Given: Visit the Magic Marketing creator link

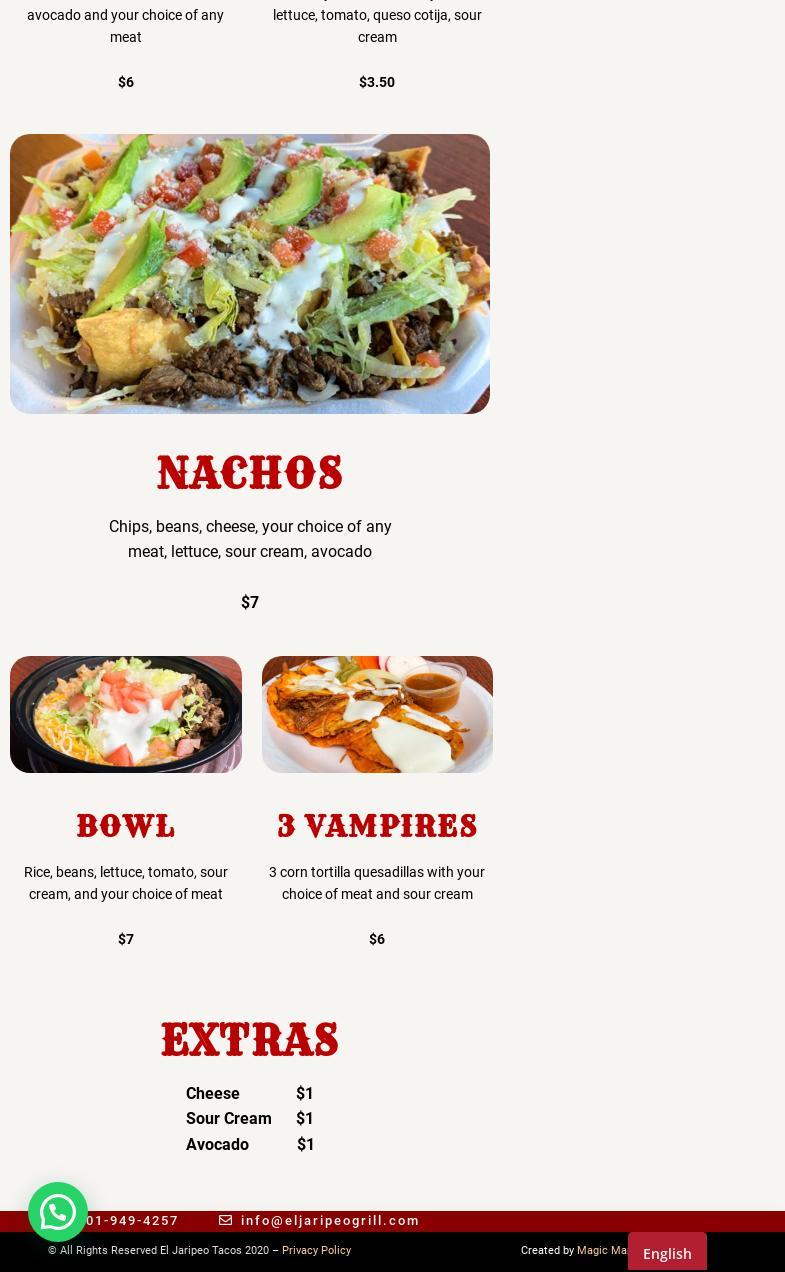Looking at the screenshot, I should [x=603, y=1251].
